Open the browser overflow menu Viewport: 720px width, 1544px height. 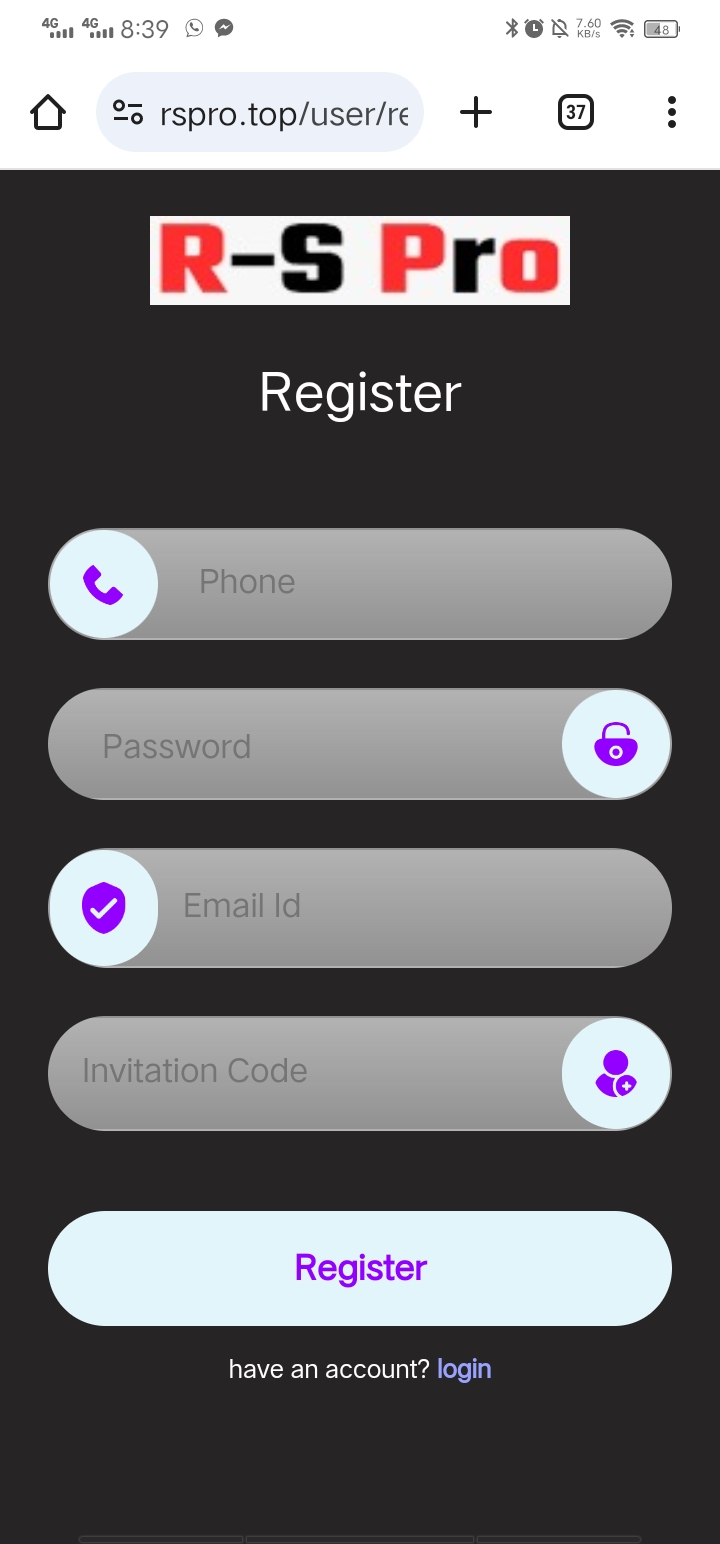(672, 112)
